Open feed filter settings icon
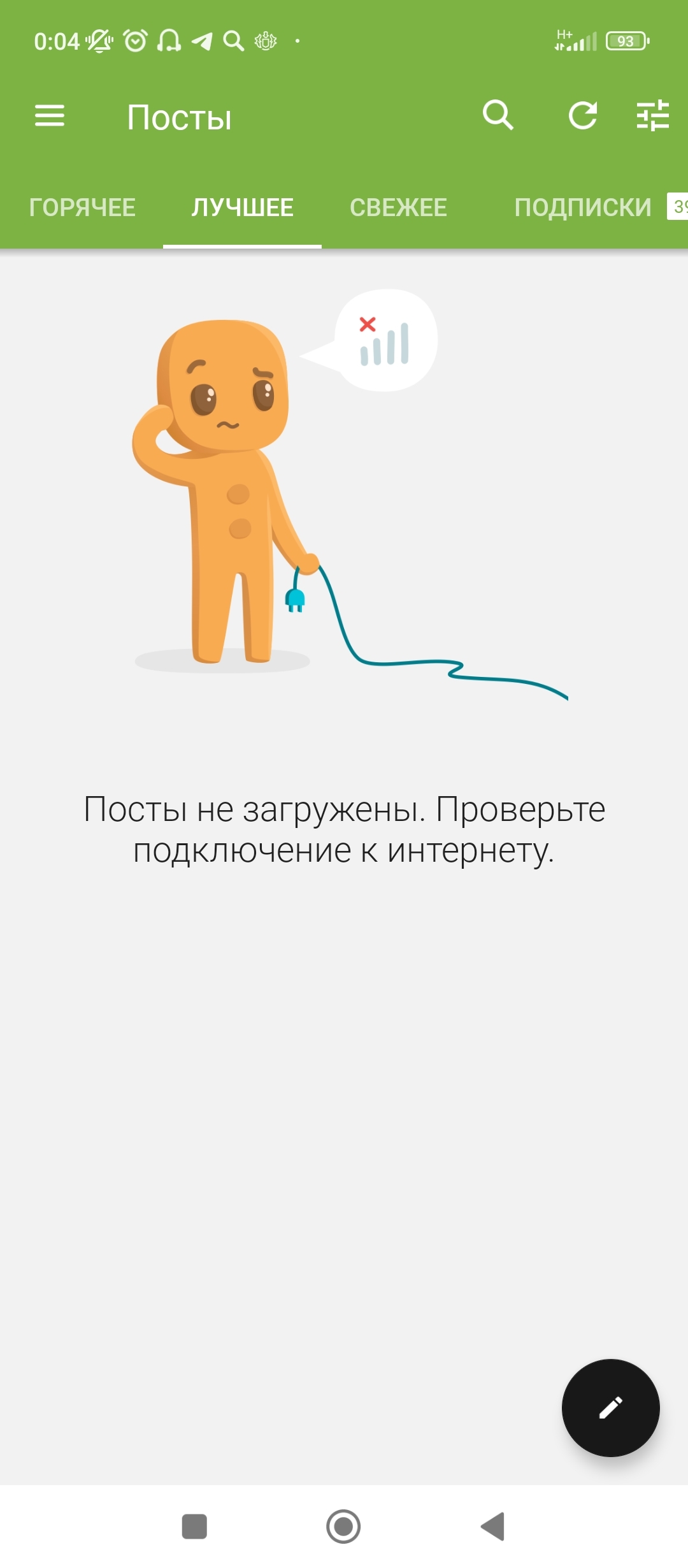Screen dimensions: 688x1568 [653, 115]
